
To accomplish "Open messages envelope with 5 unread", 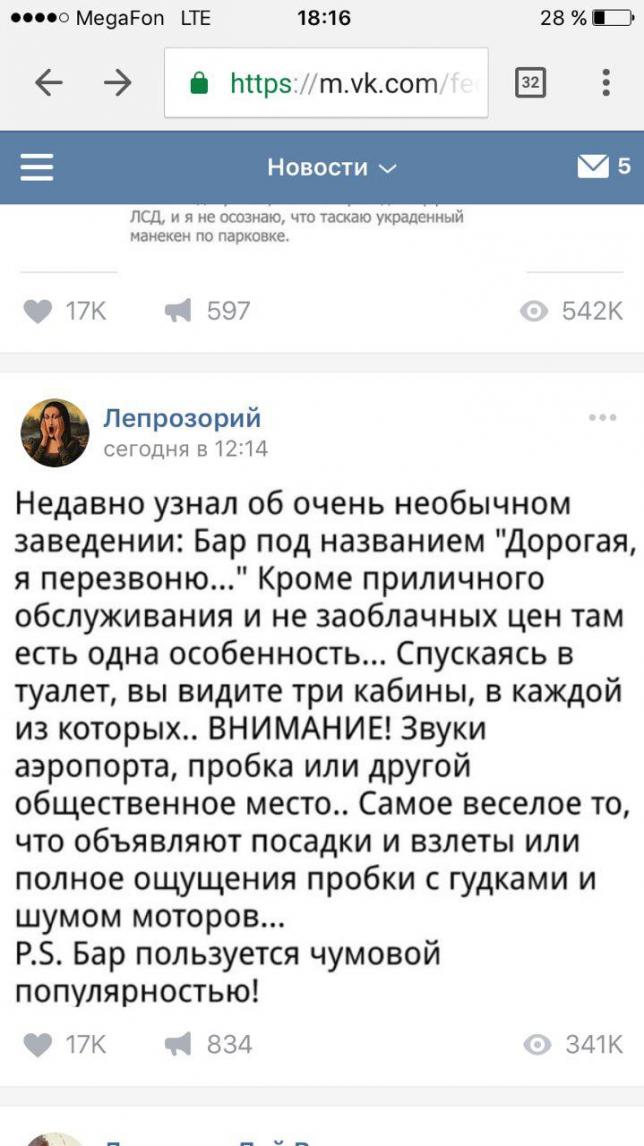I will pyautogui.click(x=602, y=166).
